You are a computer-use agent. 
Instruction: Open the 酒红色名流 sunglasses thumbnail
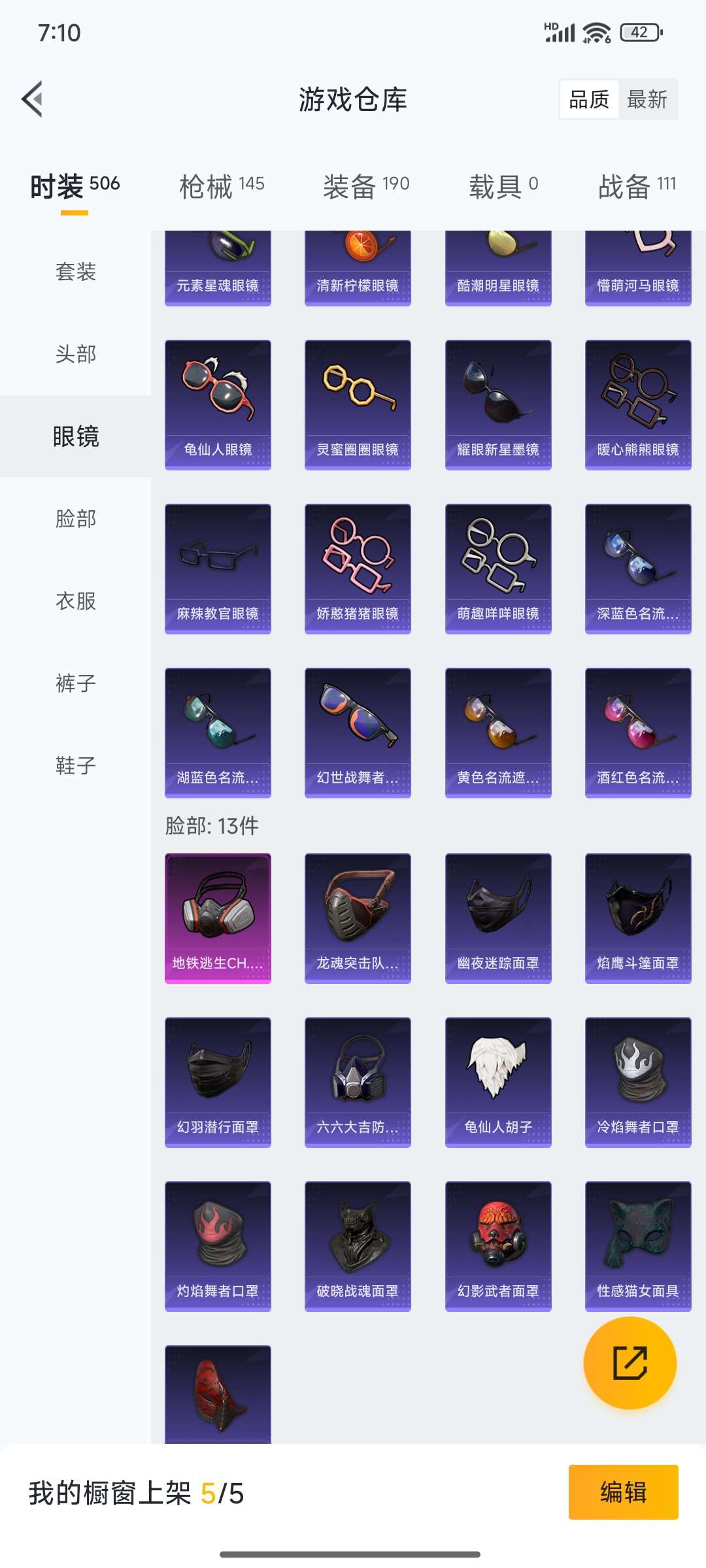637,732
